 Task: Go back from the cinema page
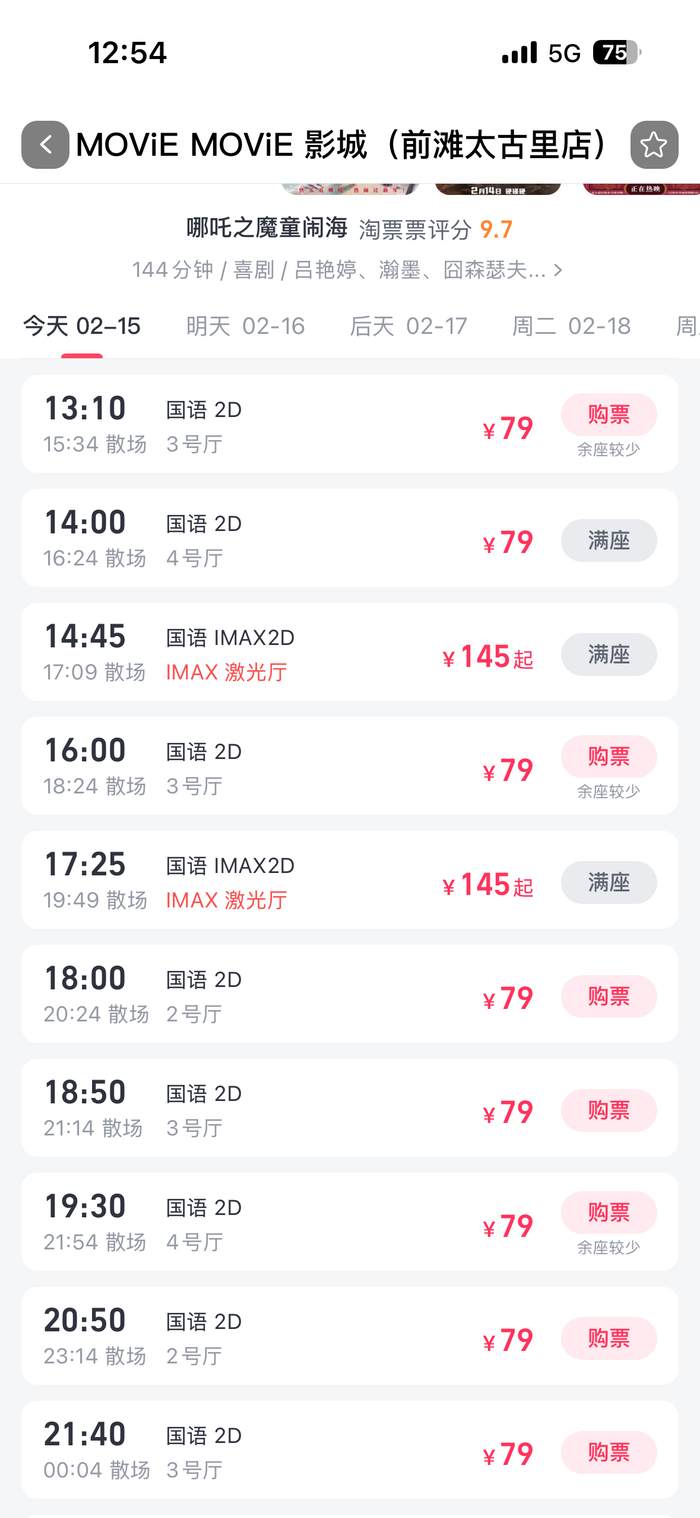click(x=45, y=145)
